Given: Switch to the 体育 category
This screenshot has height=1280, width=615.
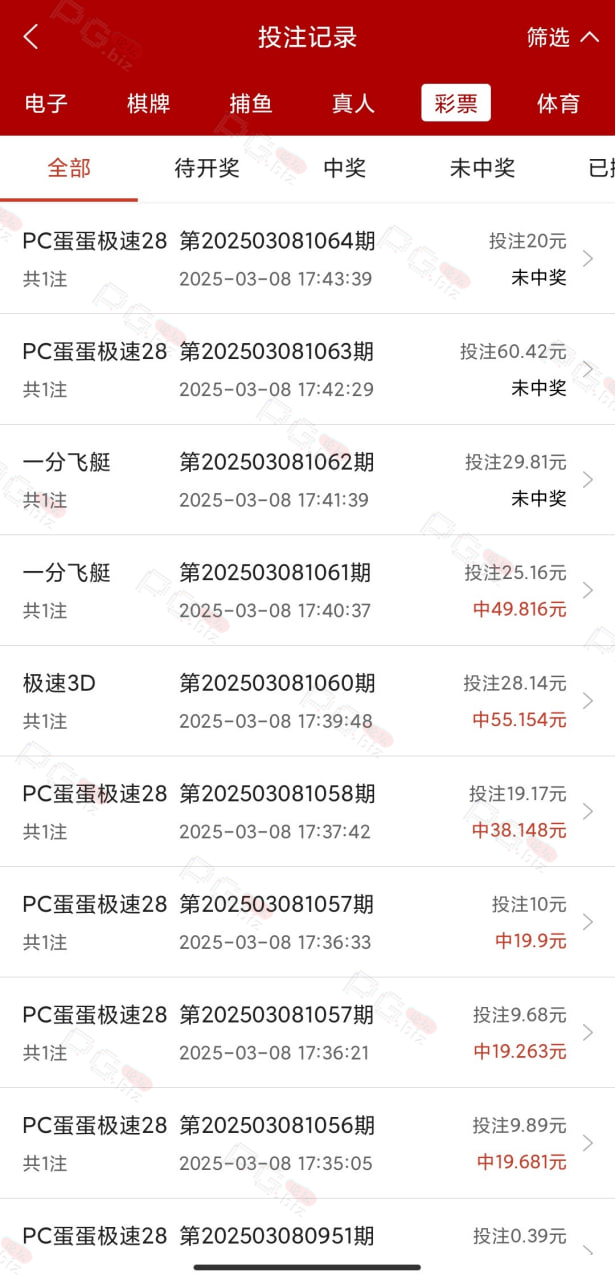Looking at the screenshot, I should (558, 103).
